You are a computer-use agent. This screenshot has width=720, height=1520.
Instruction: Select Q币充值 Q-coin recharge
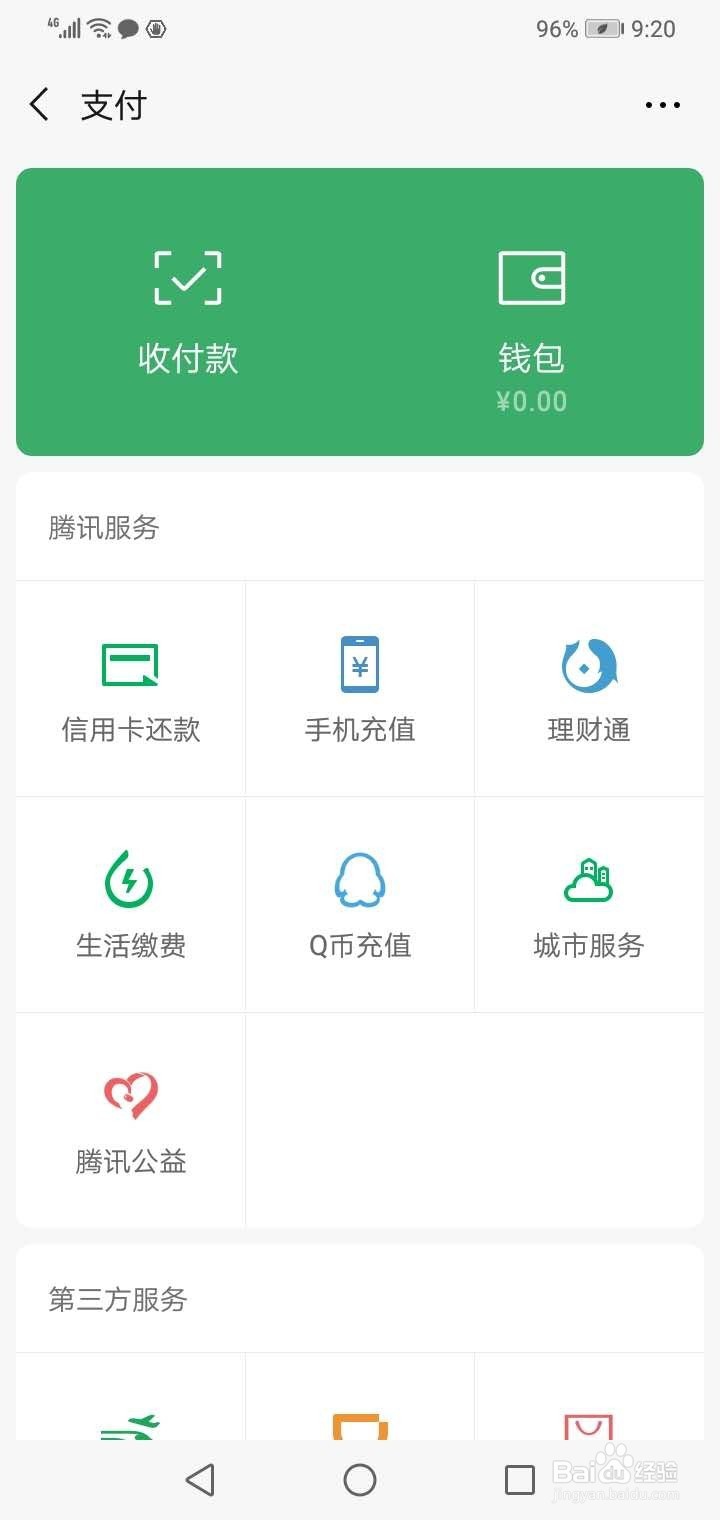tap(359, 905)
